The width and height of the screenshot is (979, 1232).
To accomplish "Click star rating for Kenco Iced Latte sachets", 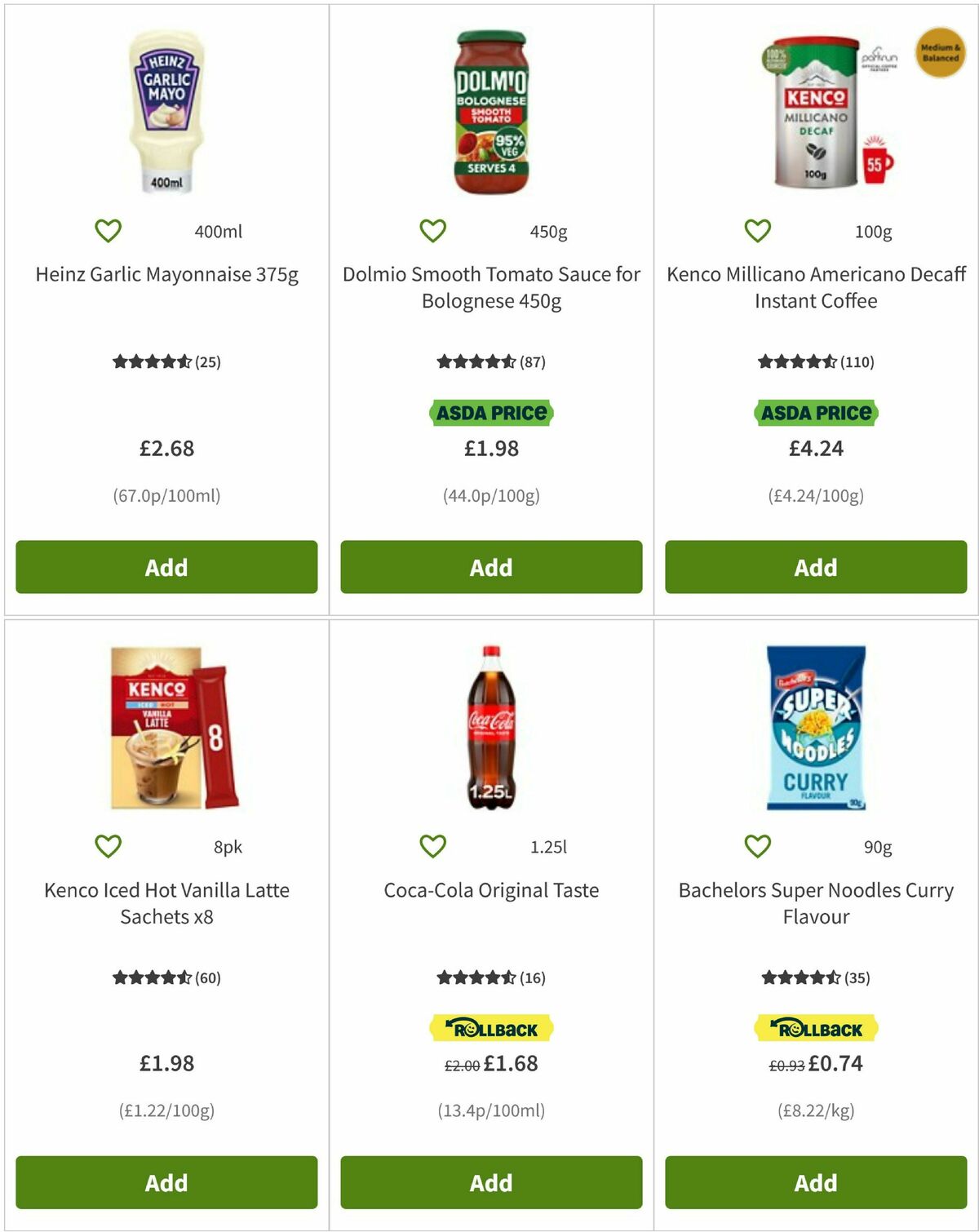I will 151,976.
